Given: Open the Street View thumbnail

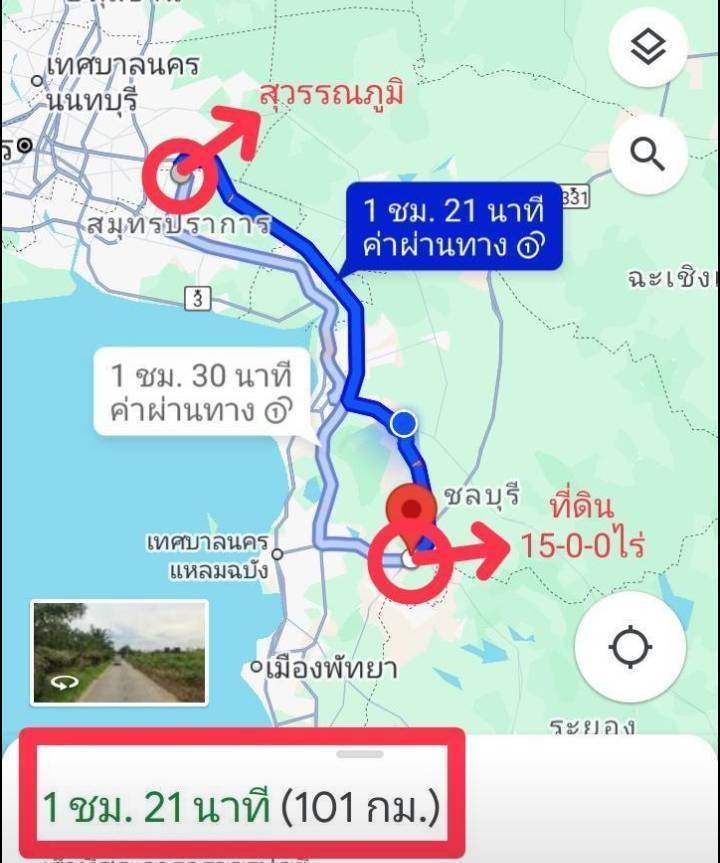Looking at the screenshot, I should 119,652.
